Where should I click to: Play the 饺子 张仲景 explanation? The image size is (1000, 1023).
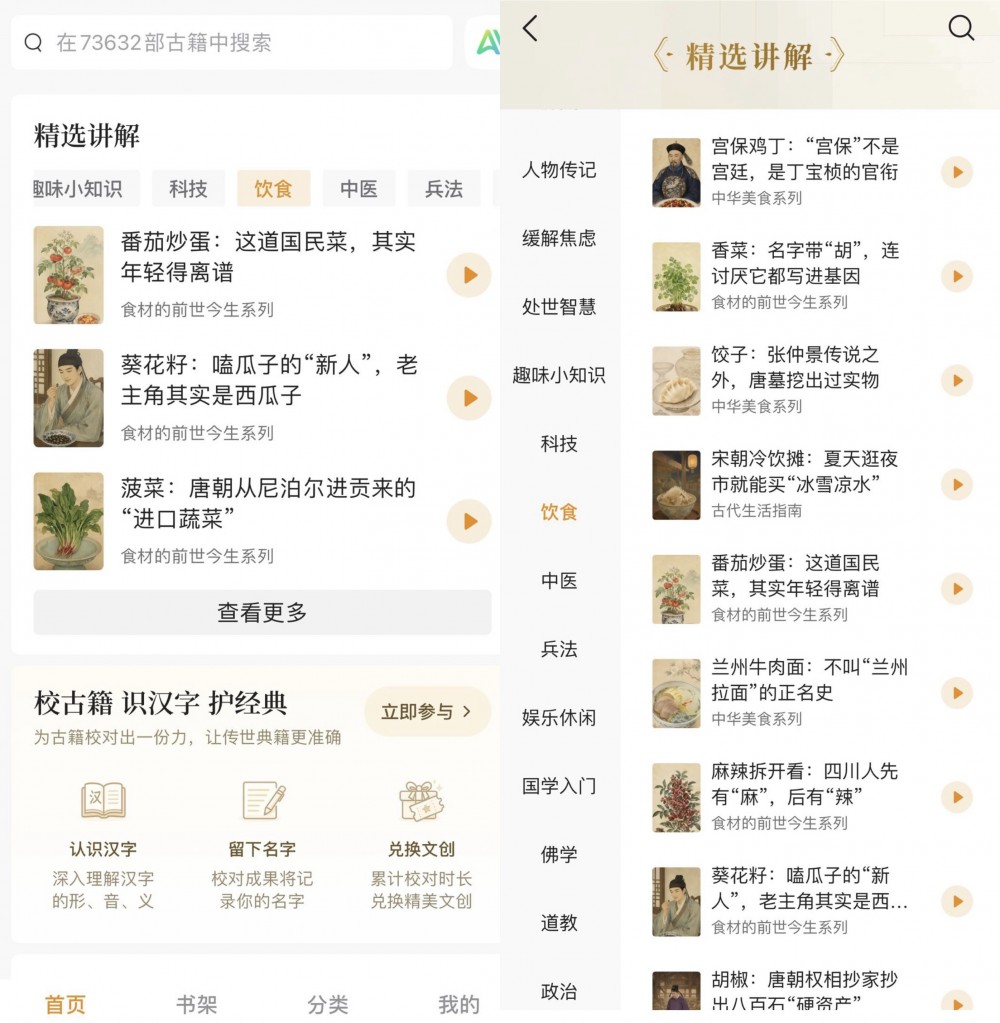[957, 380]
